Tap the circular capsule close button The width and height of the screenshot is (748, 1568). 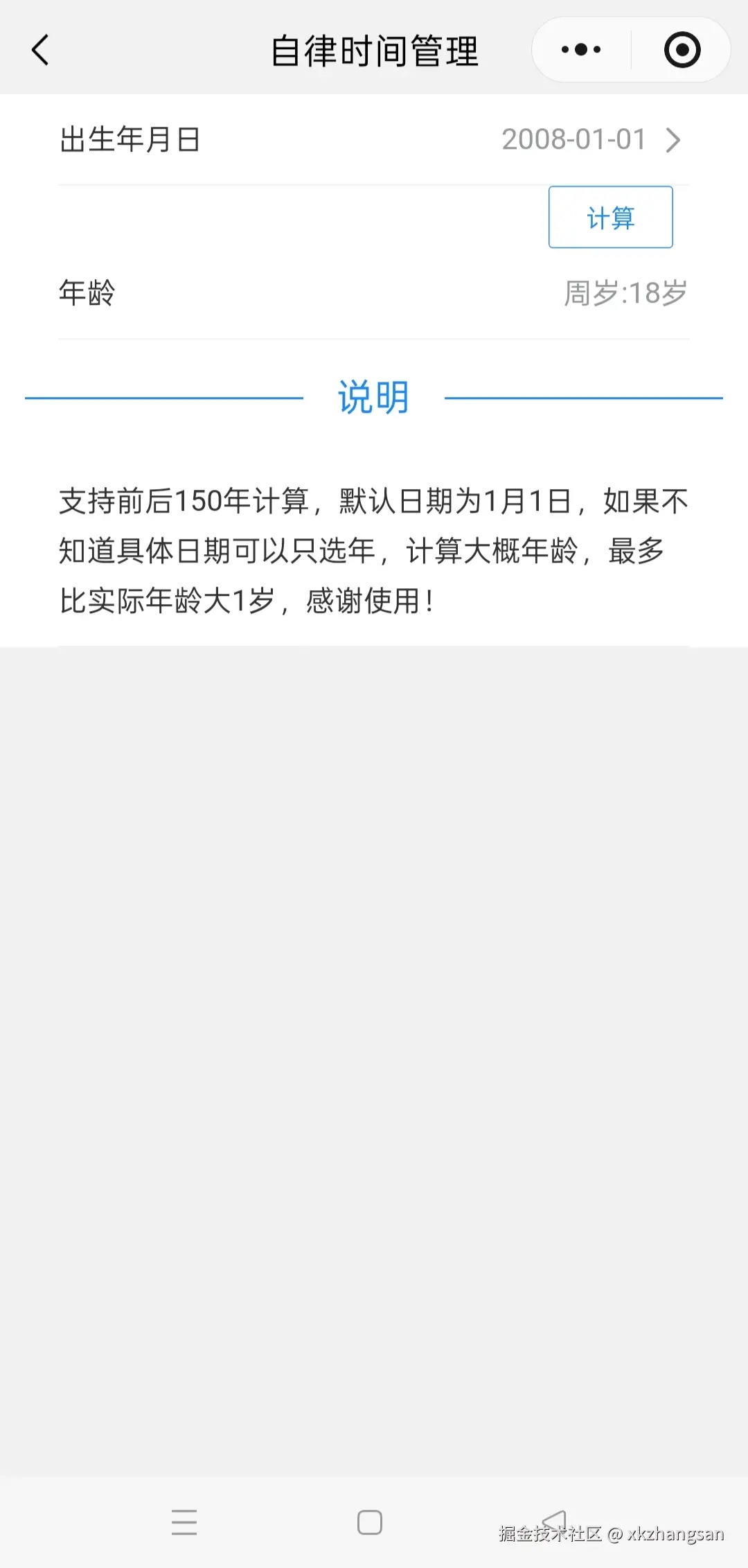click(x=682, y=49)
